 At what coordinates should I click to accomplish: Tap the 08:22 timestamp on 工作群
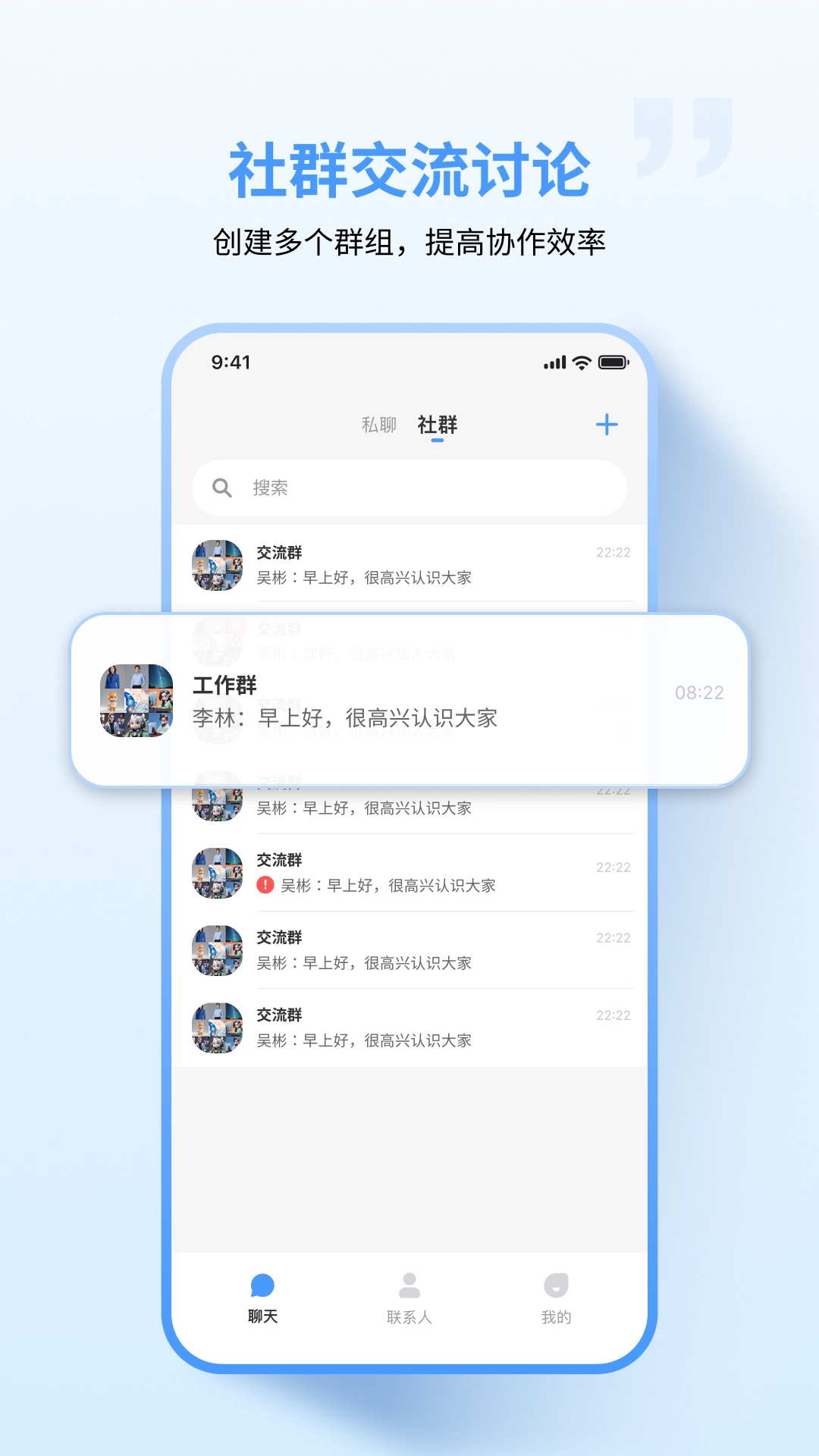(x=698, y=692)
